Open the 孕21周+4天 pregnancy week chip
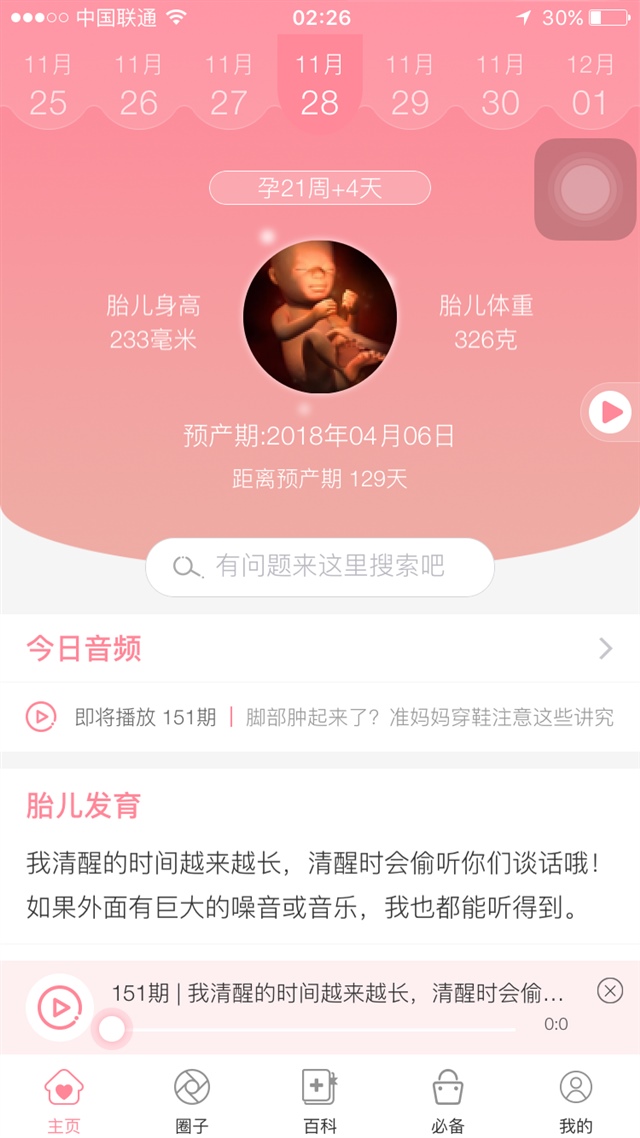Screen dimensions: 640x1138 (320, 188)
